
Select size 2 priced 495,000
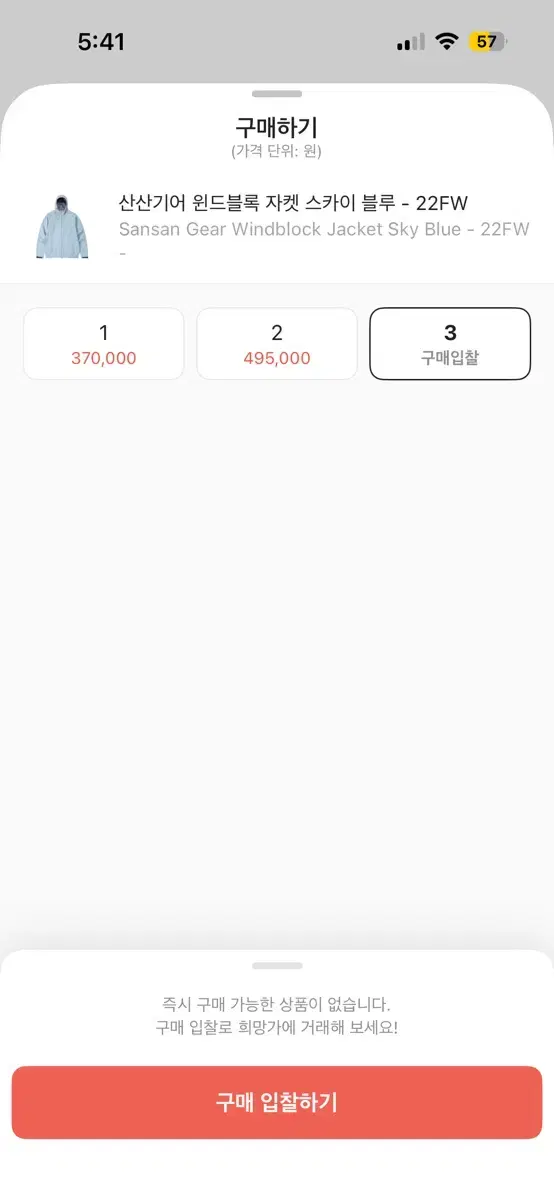[277, 344]
